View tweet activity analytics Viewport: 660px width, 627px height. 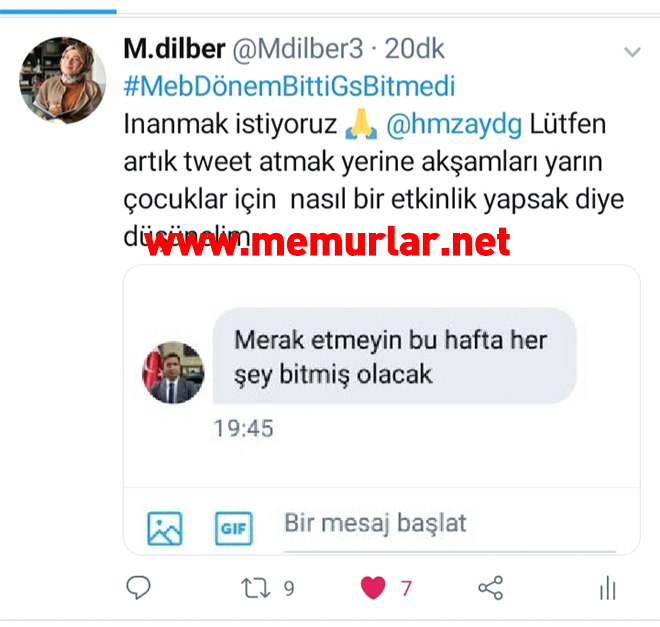[607, 588]
